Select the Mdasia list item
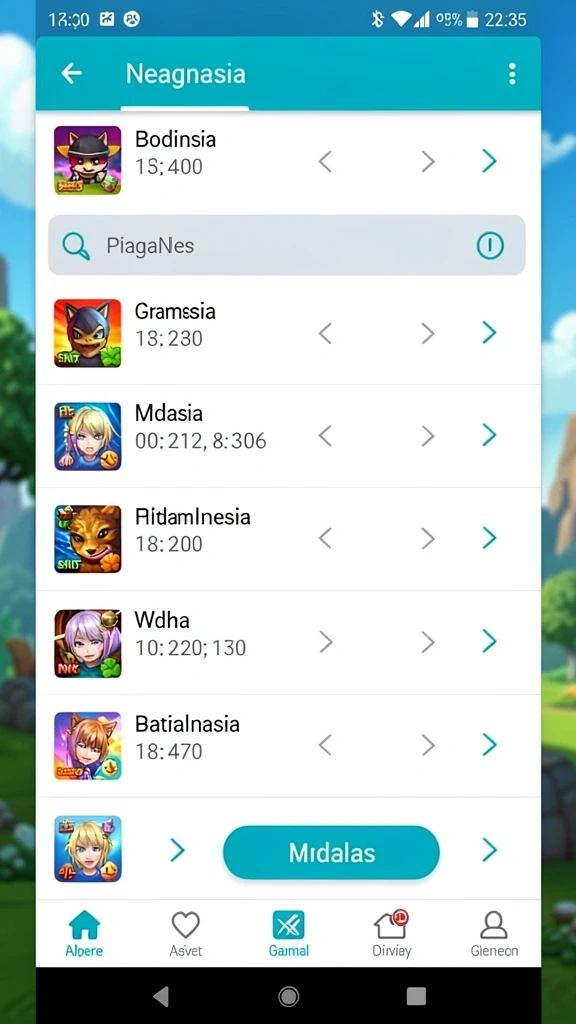Image resolution: width=576 pixels, height=1024 pixels. tap(288, 436)
